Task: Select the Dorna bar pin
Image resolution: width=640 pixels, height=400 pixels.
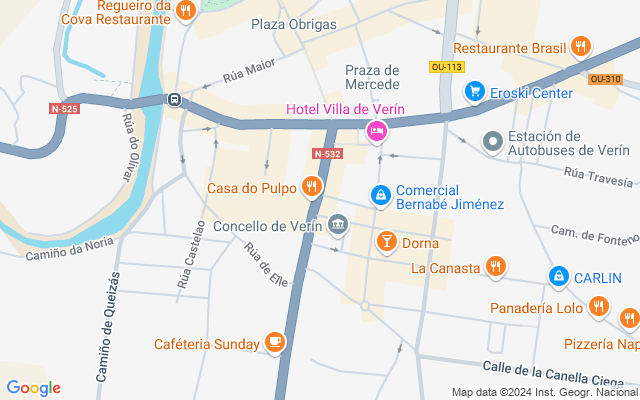Action: (x=385, y=241)
